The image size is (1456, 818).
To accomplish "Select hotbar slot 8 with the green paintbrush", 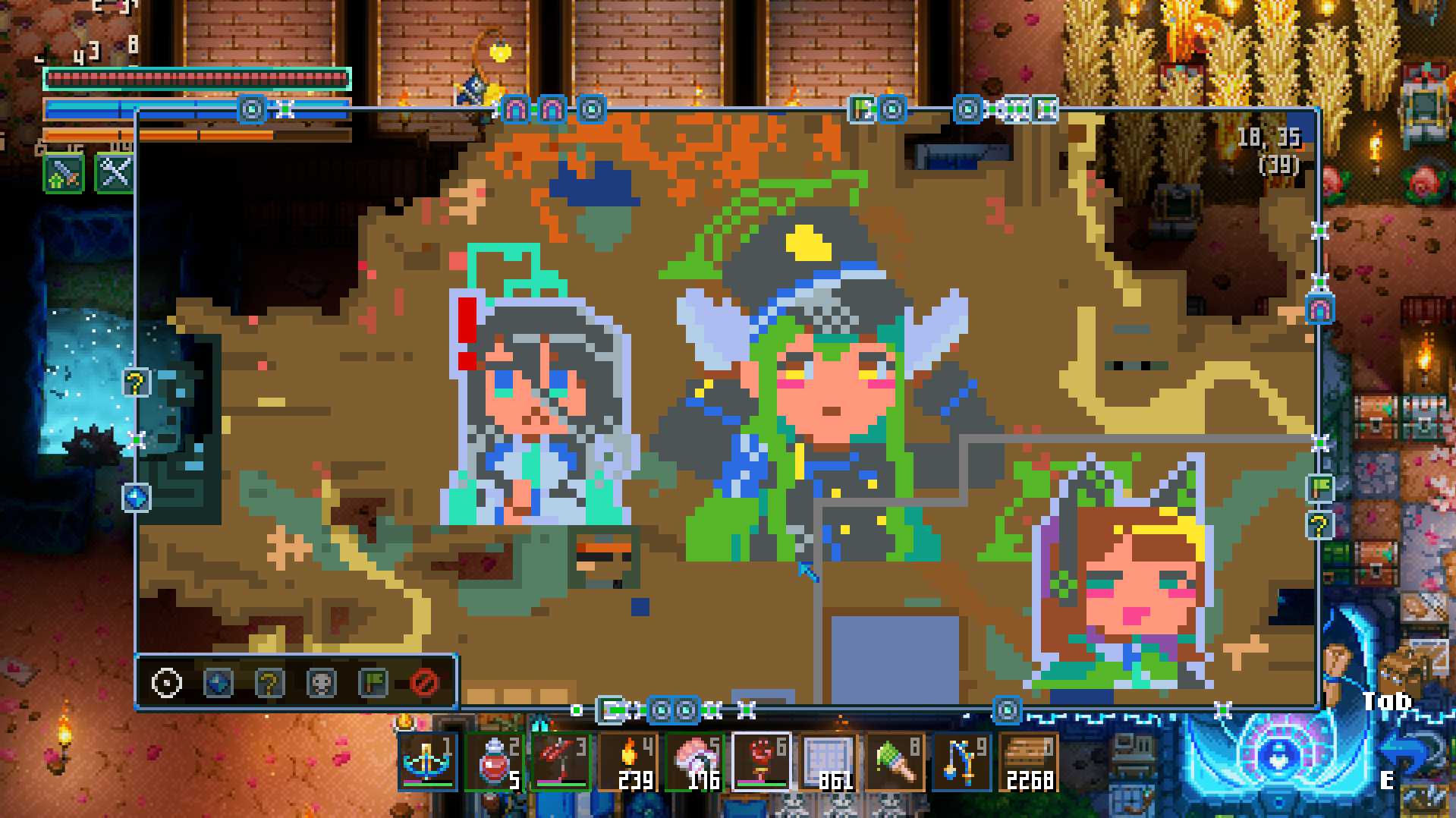I will click(x=895, y=762).
